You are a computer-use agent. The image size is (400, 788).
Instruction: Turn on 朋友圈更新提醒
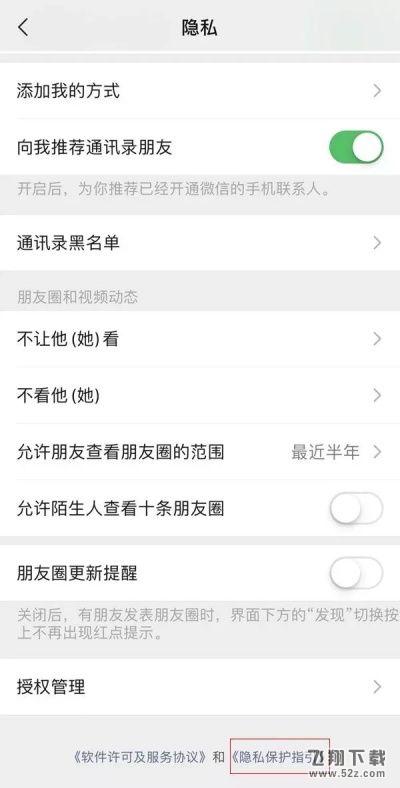click(356, 573)
